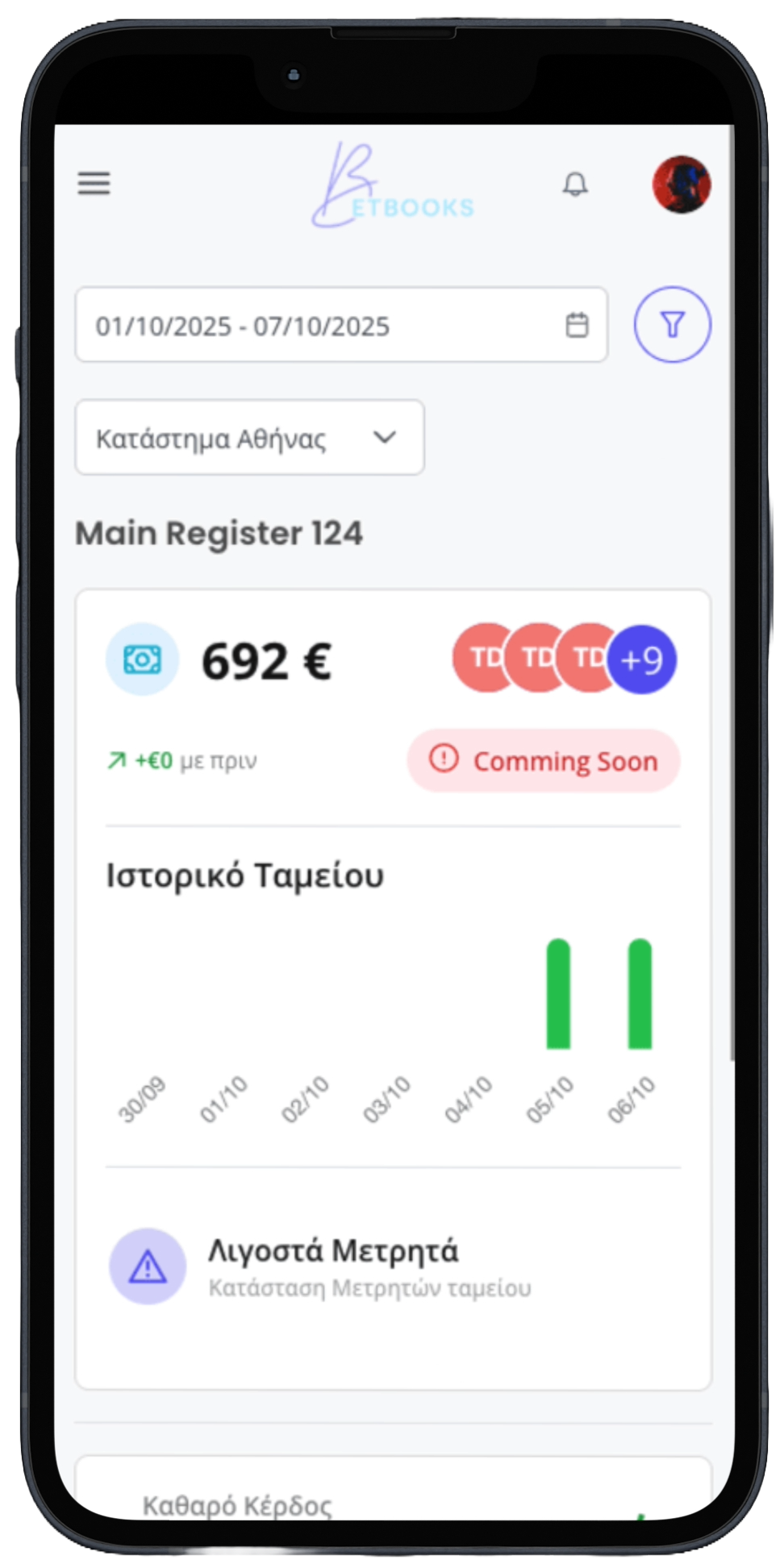Expand the Κατάστημα Αθήνας store dropdown
776x1568 pixels.
(249, 438)
